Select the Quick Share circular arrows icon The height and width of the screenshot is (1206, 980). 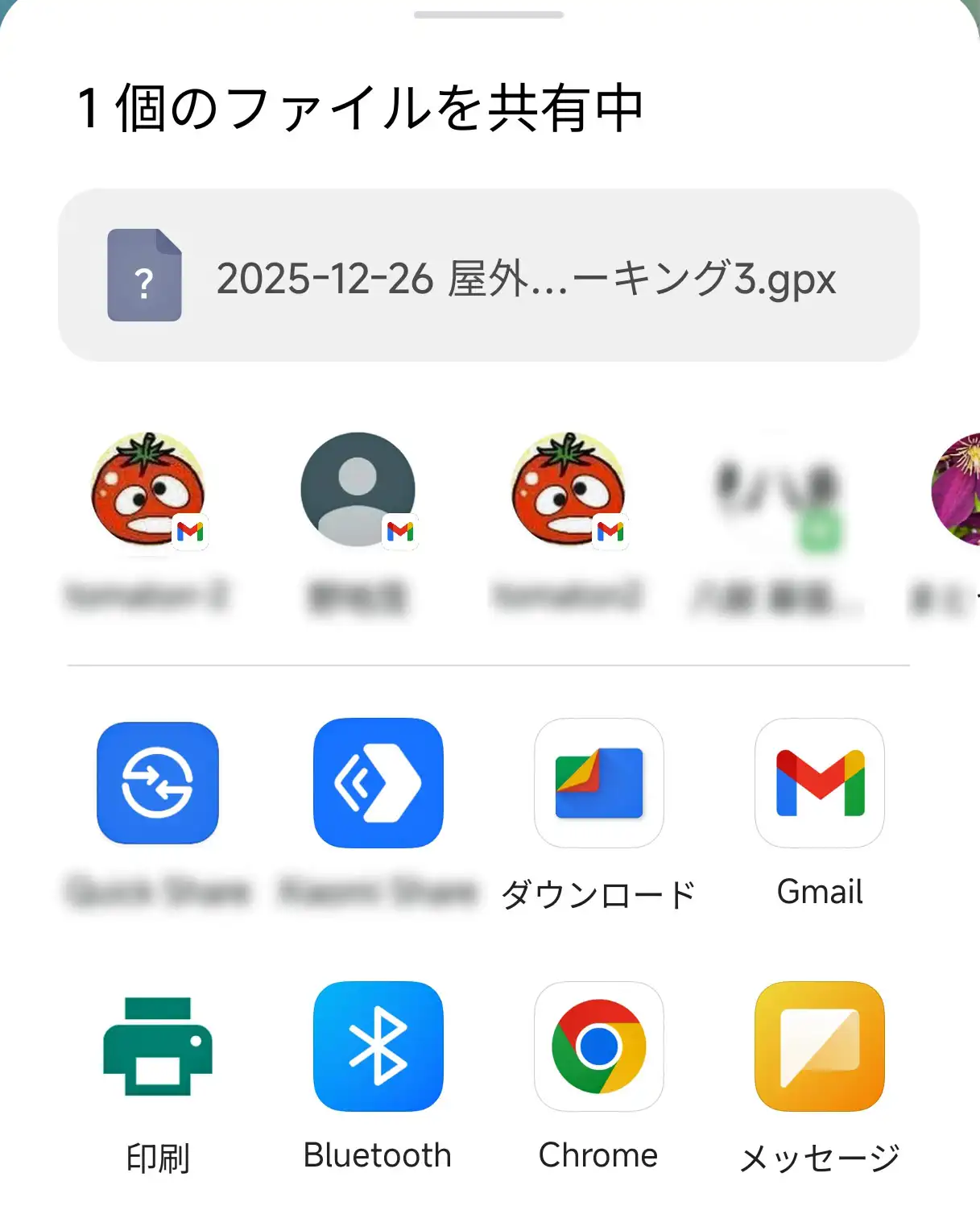point(158,783)
